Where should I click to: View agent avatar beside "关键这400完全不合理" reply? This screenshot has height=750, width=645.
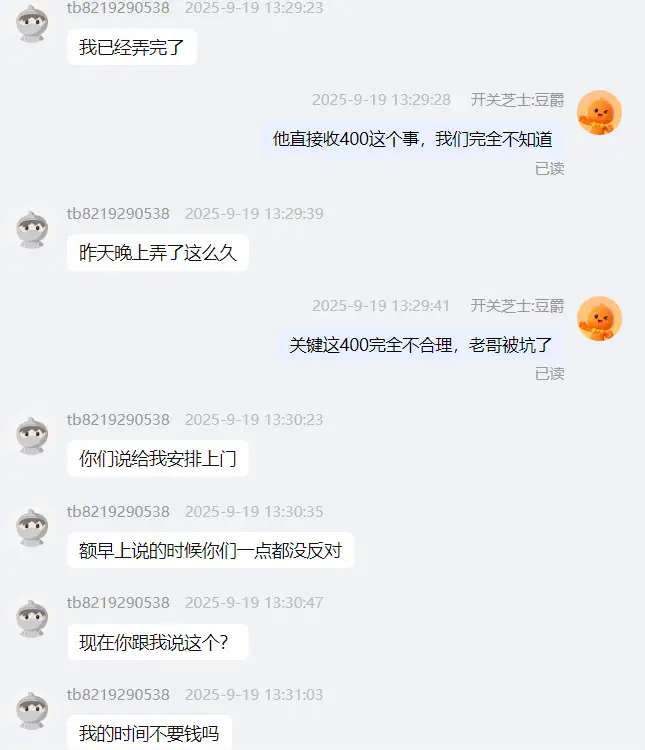[599, 319]
